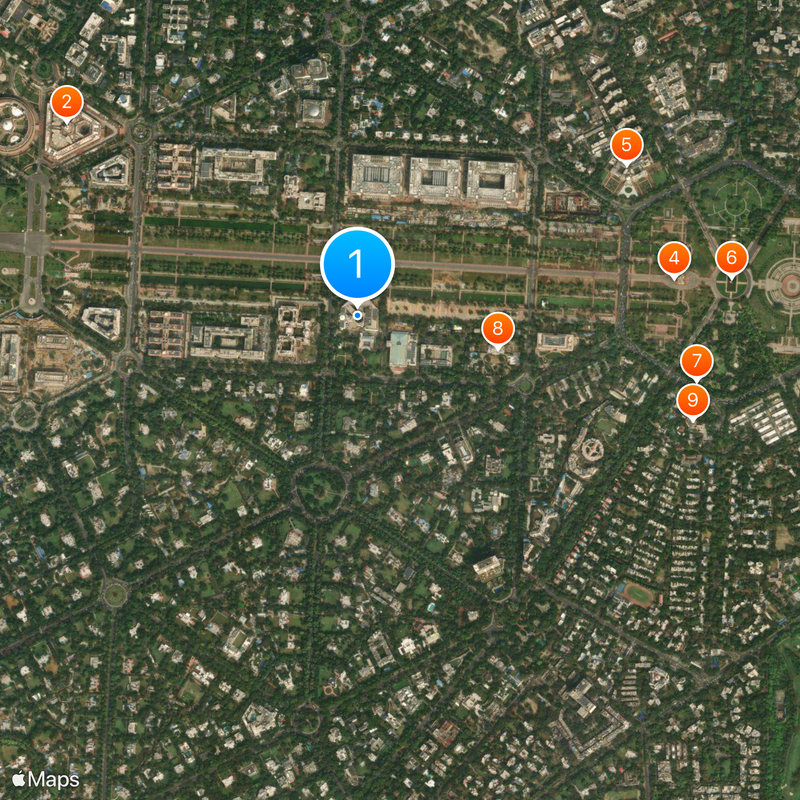Screen dimensions: 800x800
Task: Select the orange map pin numbered 5
Action: (x=626, y=145)
